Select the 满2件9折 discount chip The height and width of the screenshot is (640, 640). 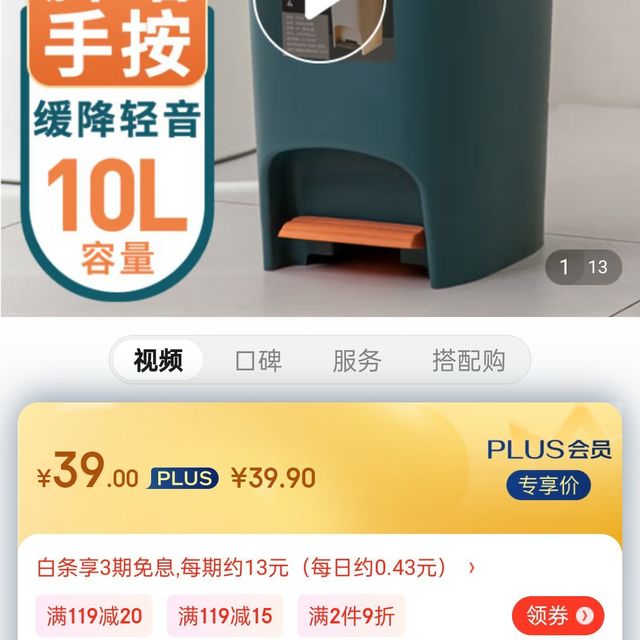(351, 615)
